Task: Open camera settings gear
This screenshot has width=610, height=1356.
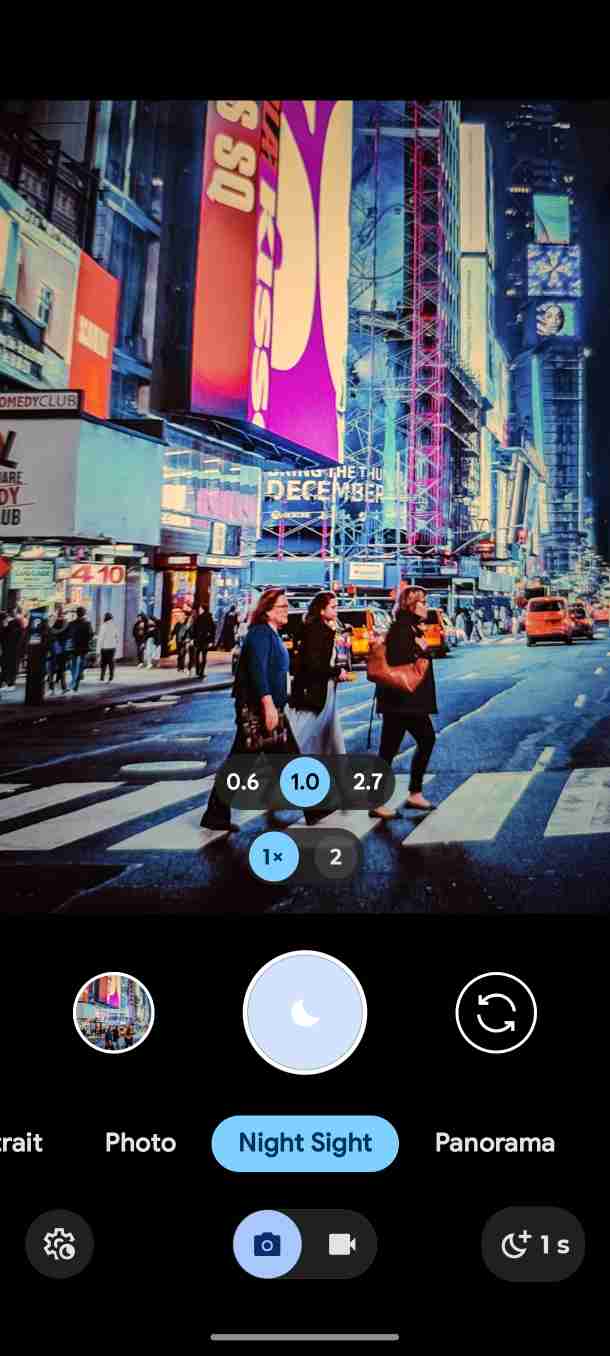Action: 59,1244
